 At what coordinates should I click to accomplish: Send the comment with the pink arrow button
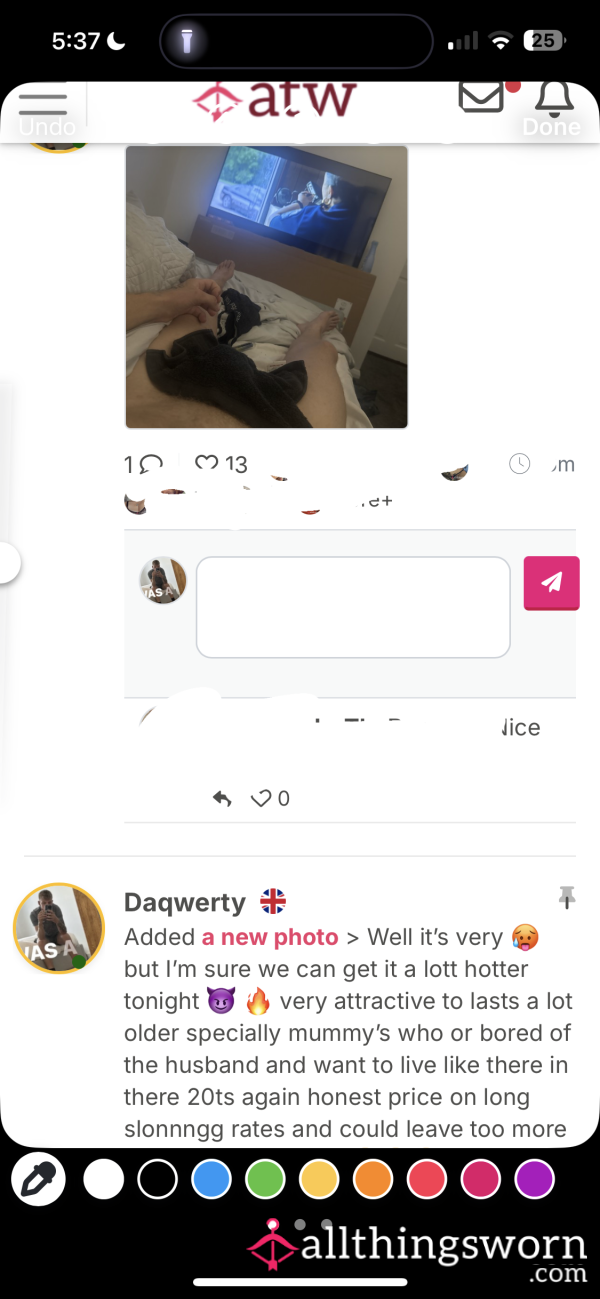551,583
